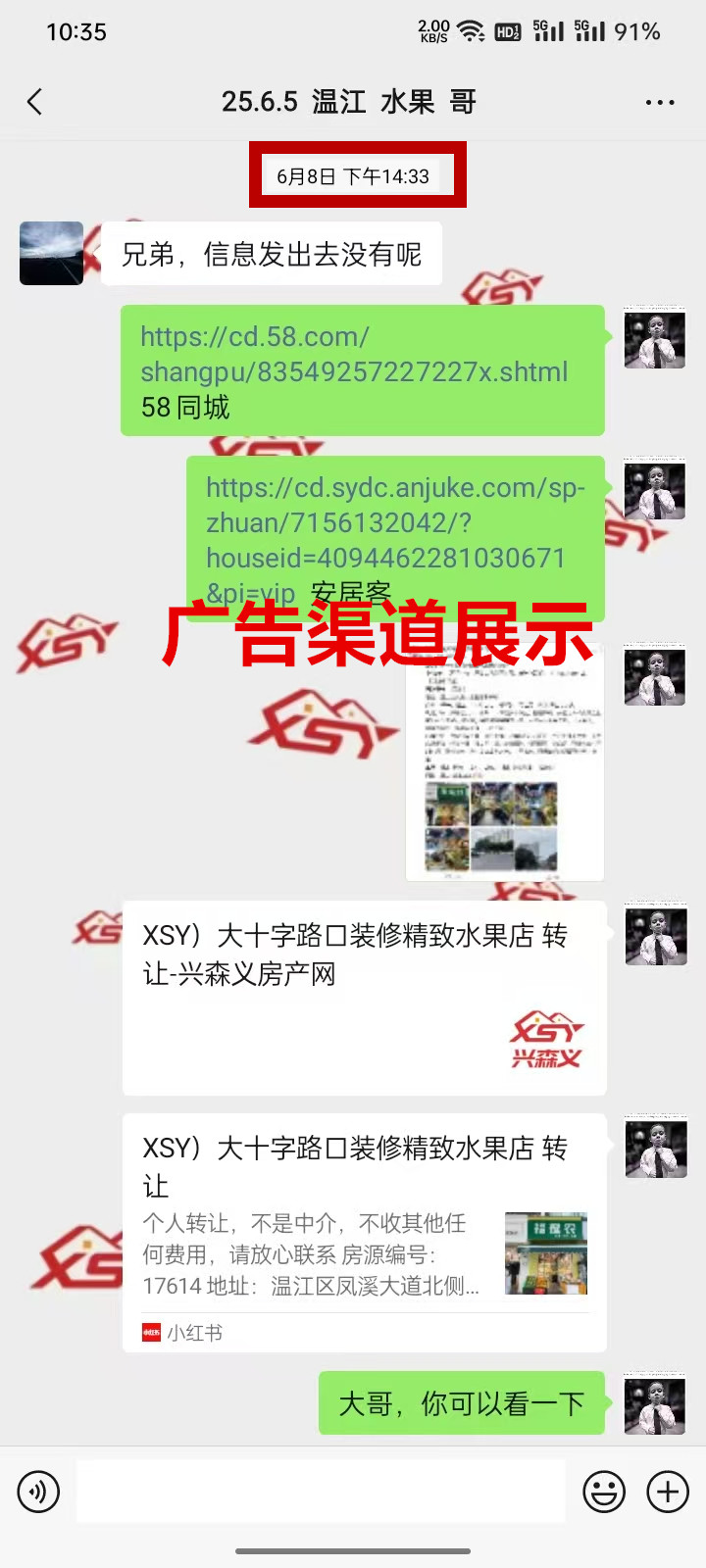Open the chat's three-dot menu
The height and width of the screenshot is (1568, 706).
click(x=659, y=102)
